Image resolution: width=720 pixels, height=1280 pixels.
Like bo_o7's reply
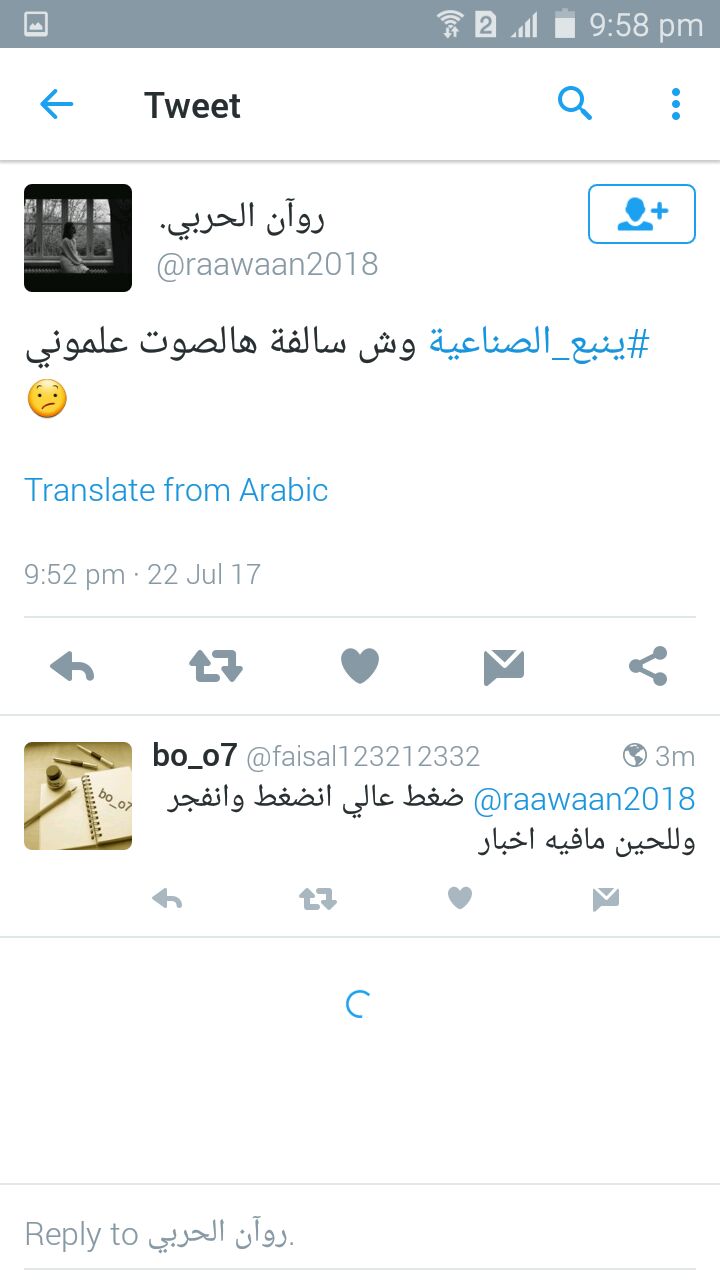[460, 899]
